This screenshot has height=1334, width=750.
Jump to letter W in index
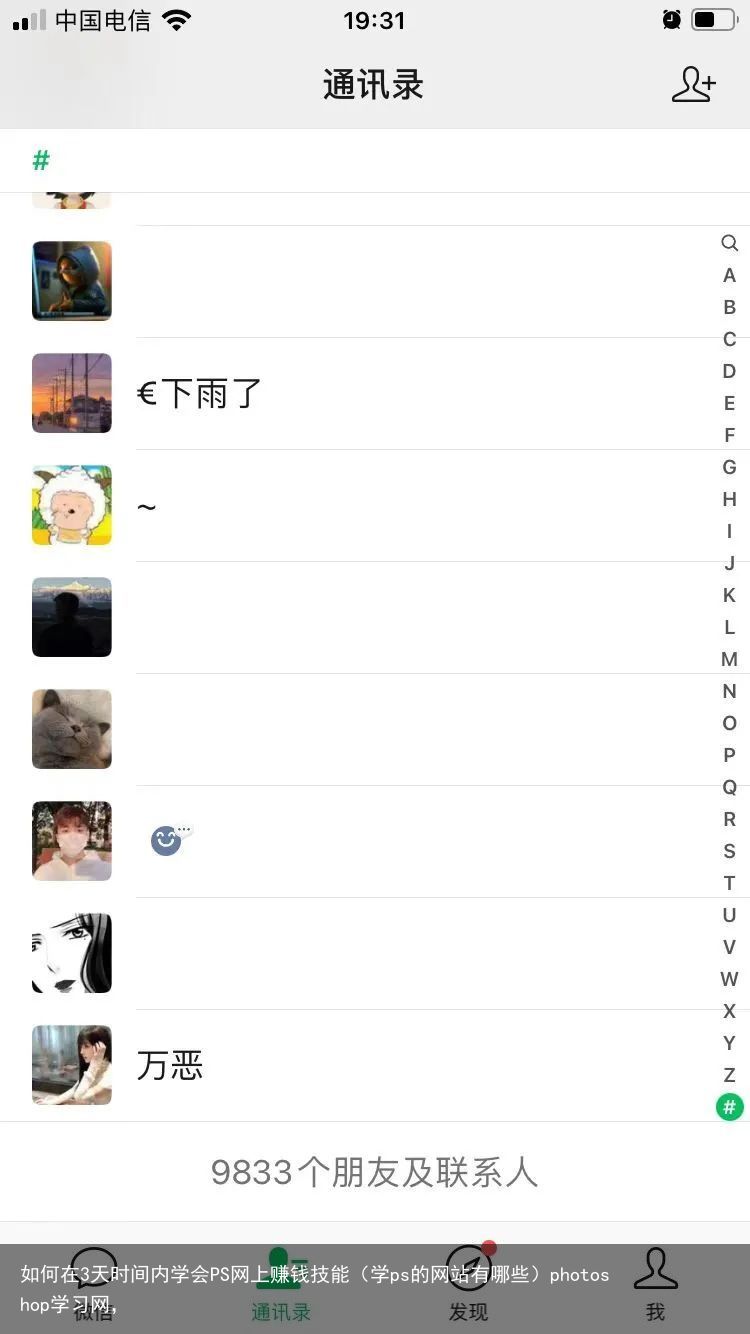click(x=729, y=979)
